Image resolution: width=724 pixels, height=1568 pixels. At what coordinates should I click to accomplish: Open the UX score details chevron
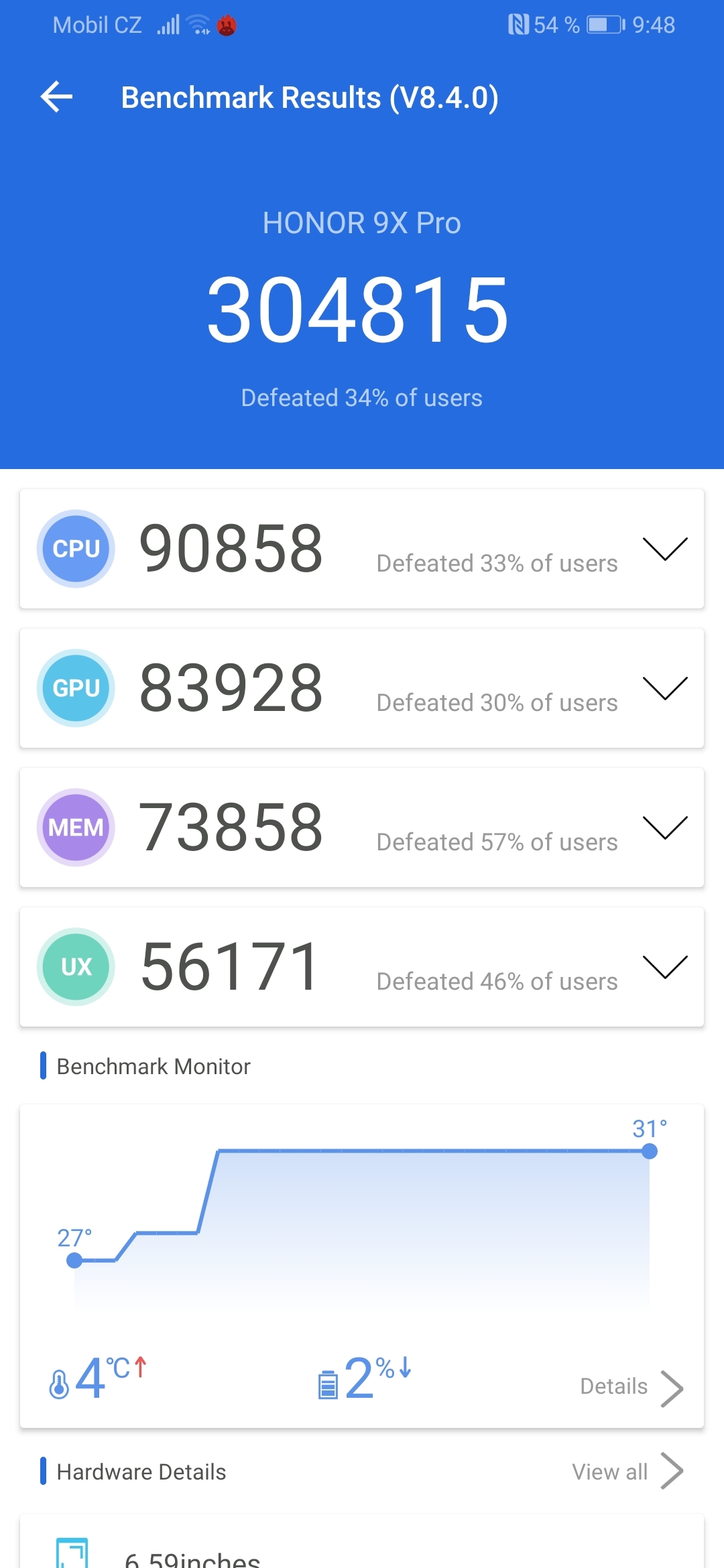666,967
